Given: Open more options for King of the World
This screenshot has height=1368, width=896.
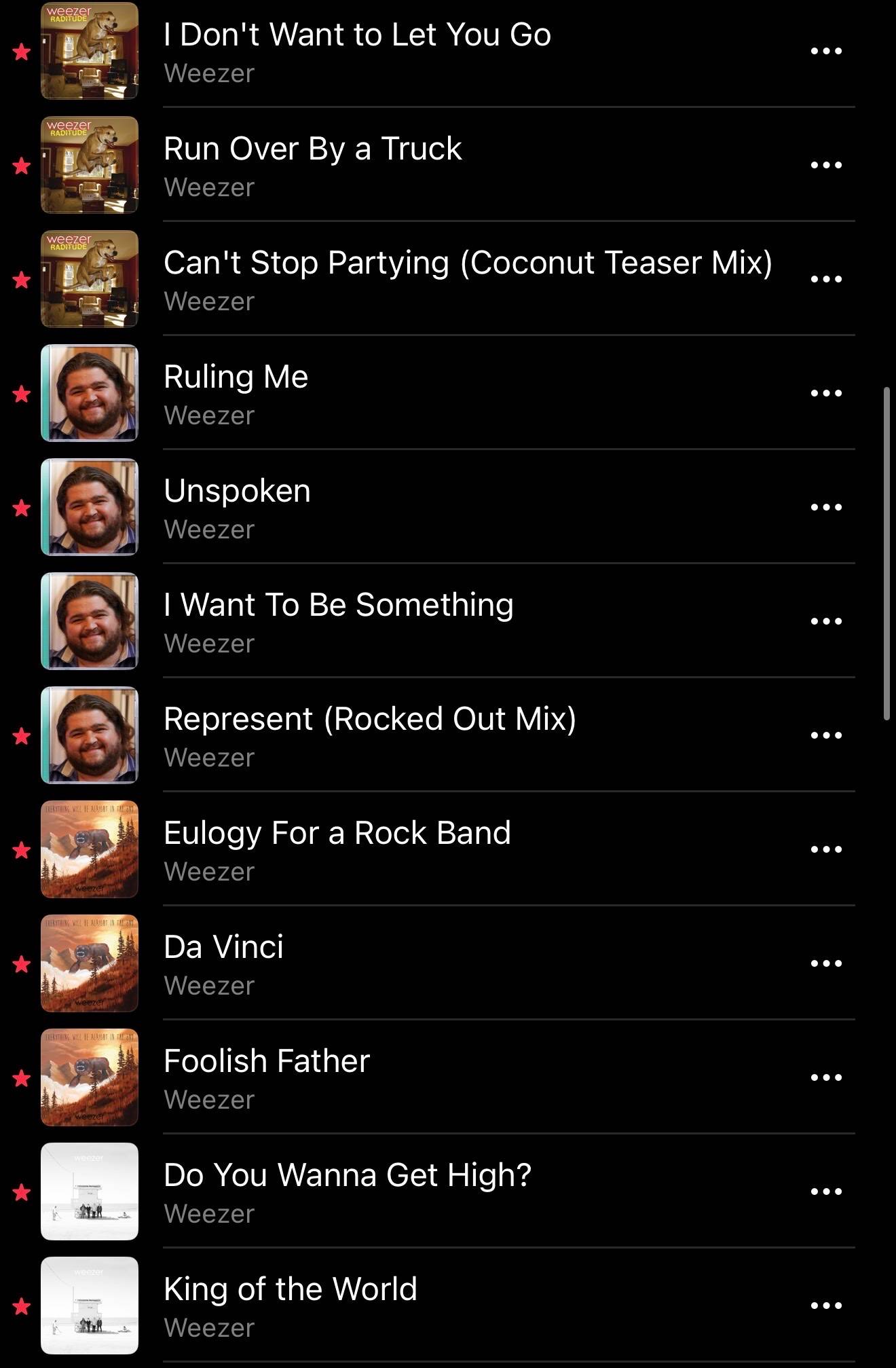Looking at the screenshot, I should (x=826, y=1306).
